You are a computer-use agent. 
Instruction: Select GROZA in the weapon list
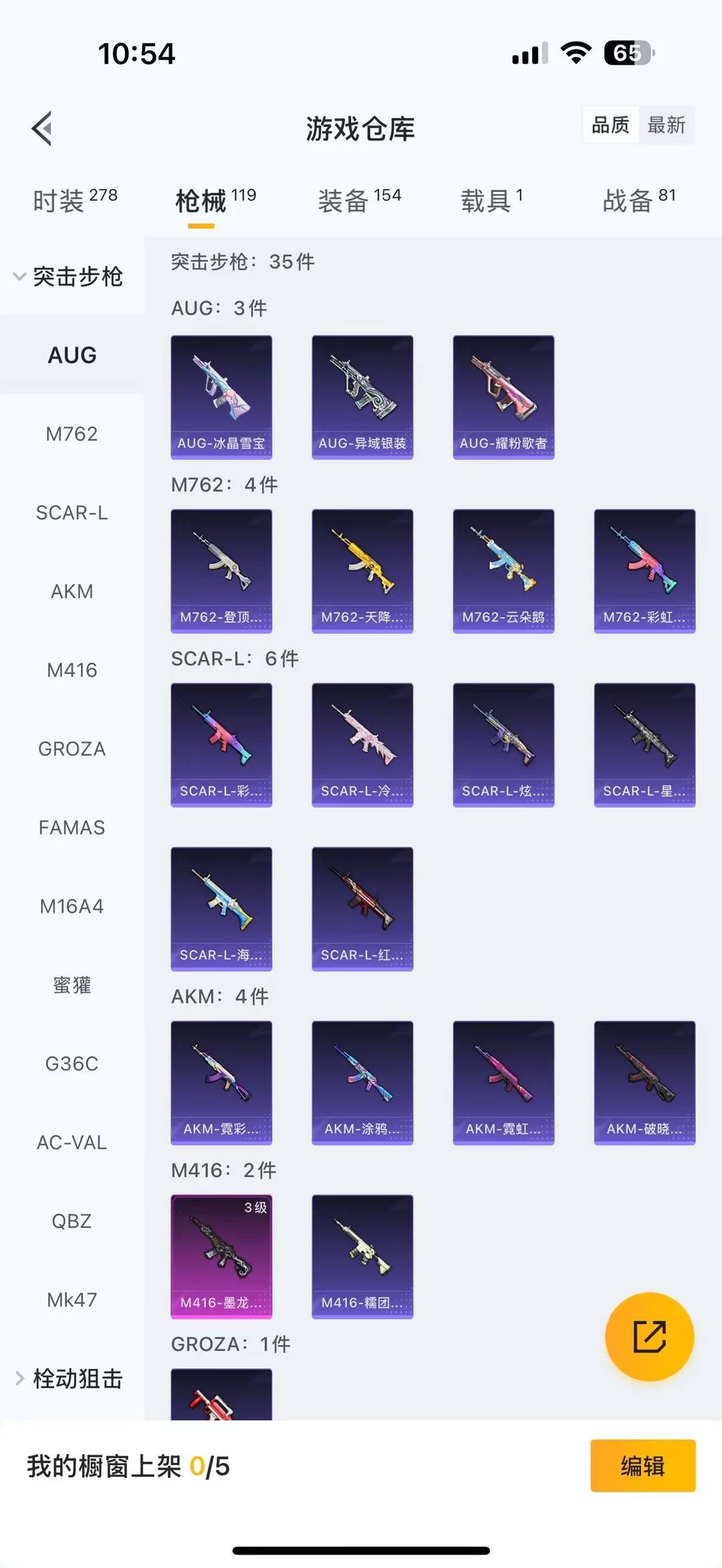72,749
